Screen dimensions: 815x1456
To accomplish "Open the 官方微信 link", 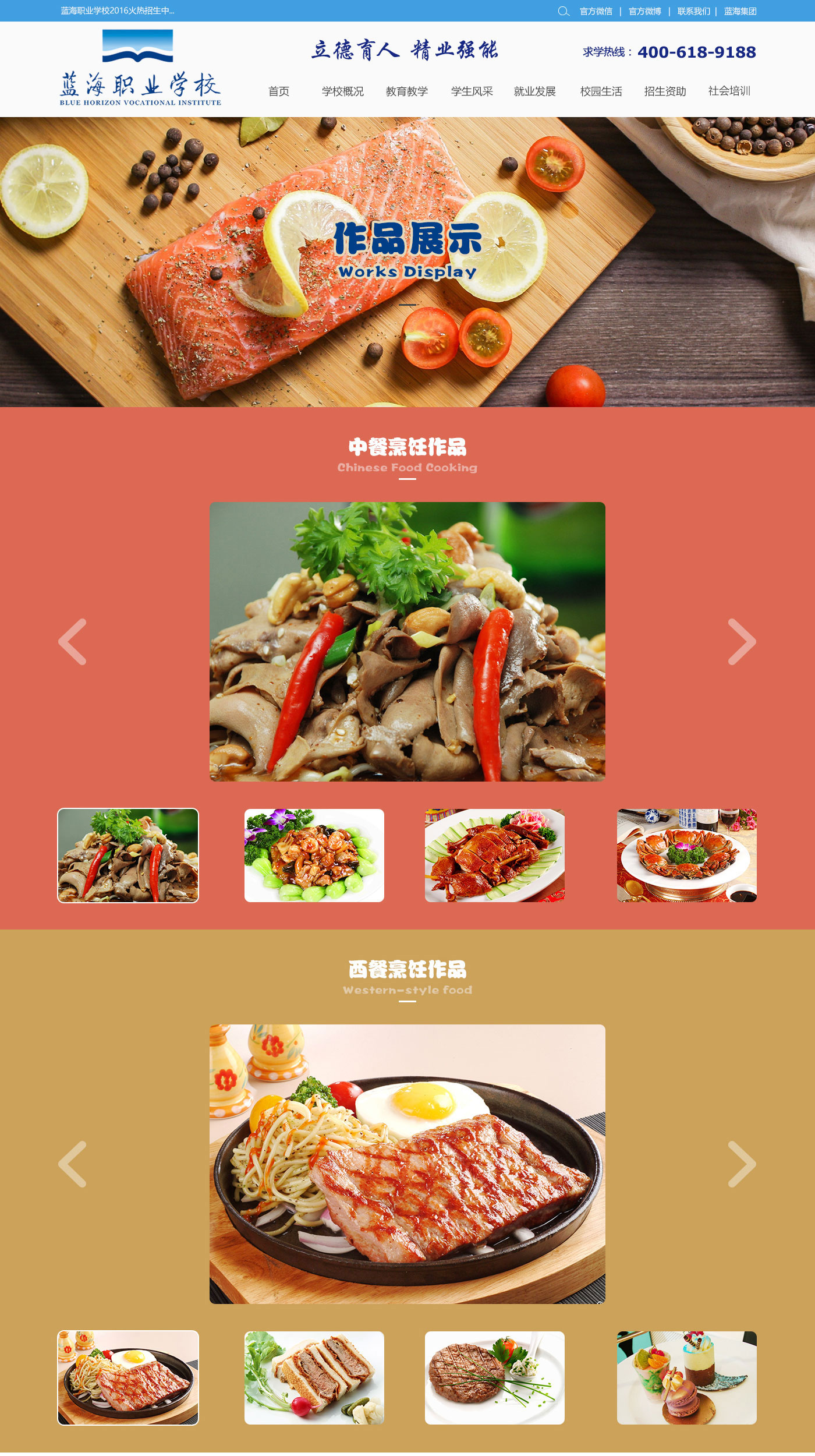I will [x=596, y=11].
